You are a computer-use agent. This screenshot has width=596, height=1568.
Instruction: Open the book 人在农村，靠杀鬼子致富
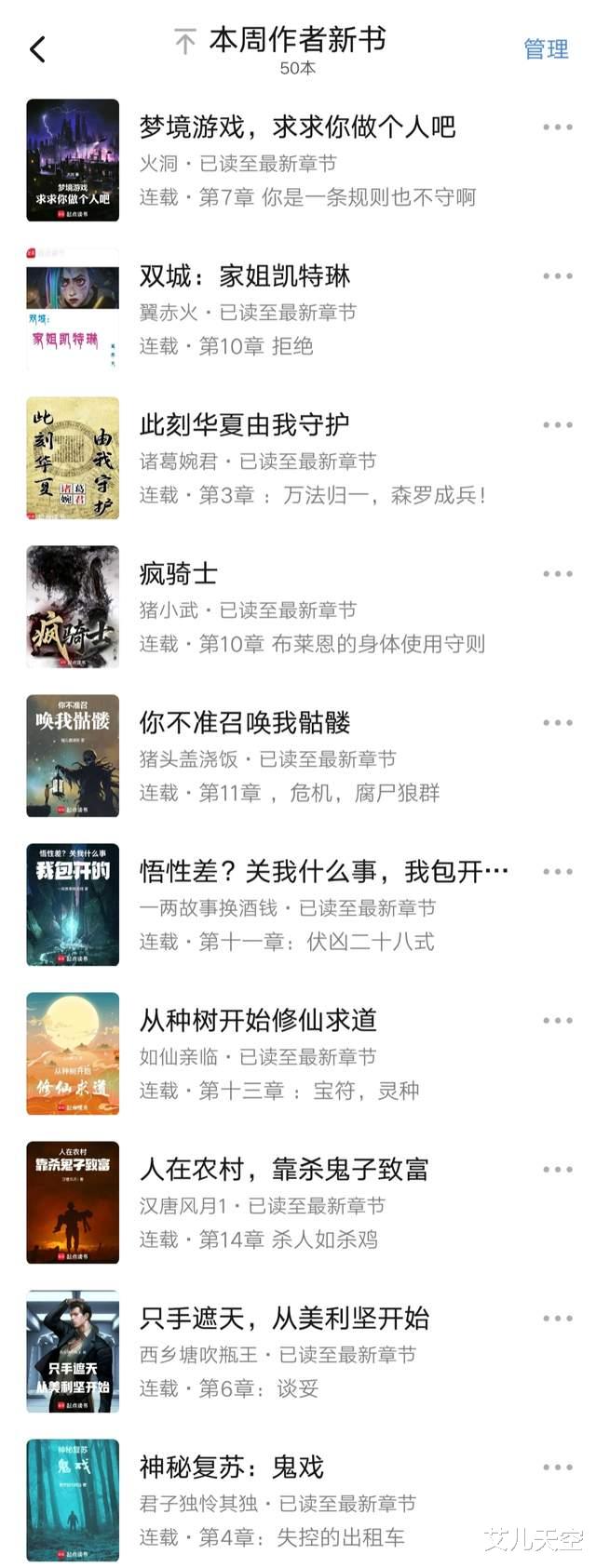click(284, 1169)
